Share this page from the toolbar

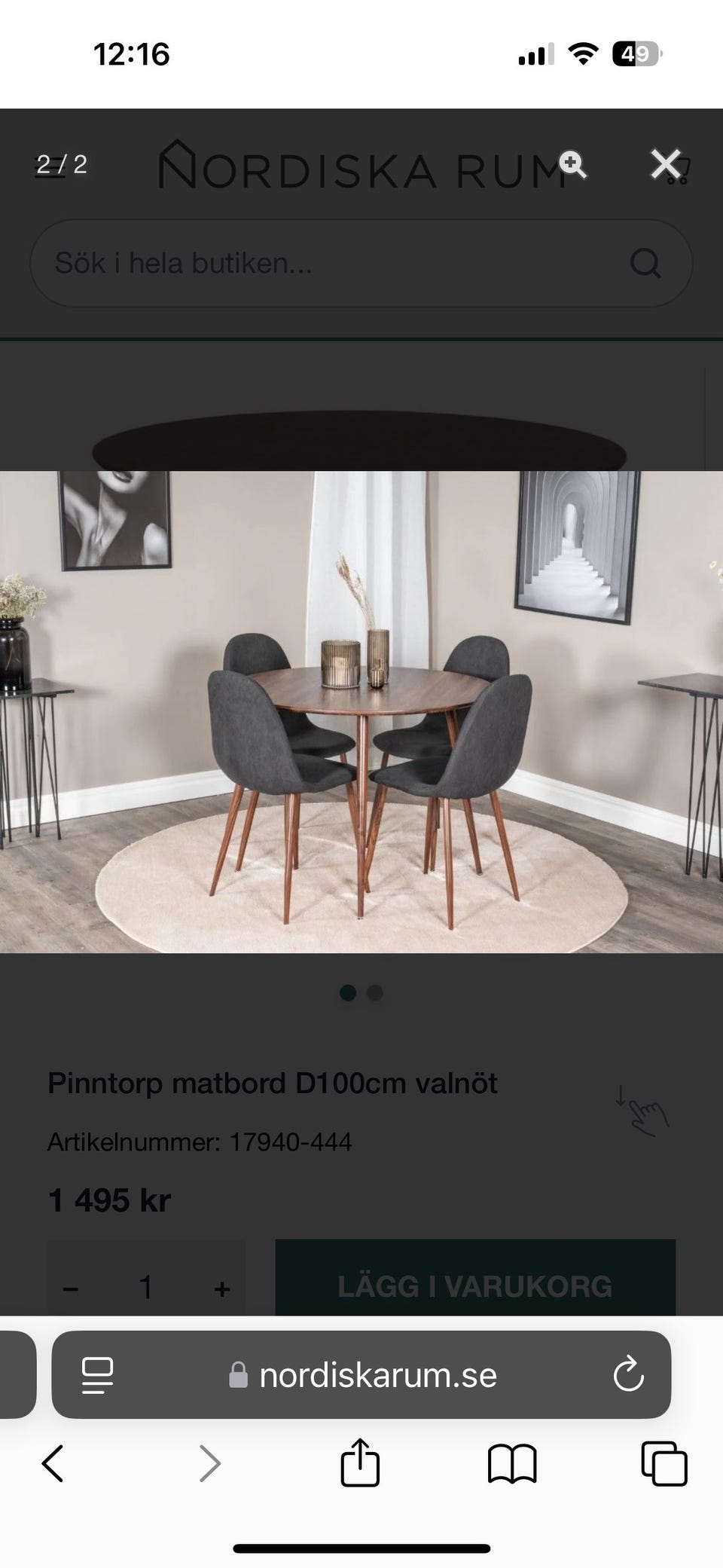(360, 1463)
